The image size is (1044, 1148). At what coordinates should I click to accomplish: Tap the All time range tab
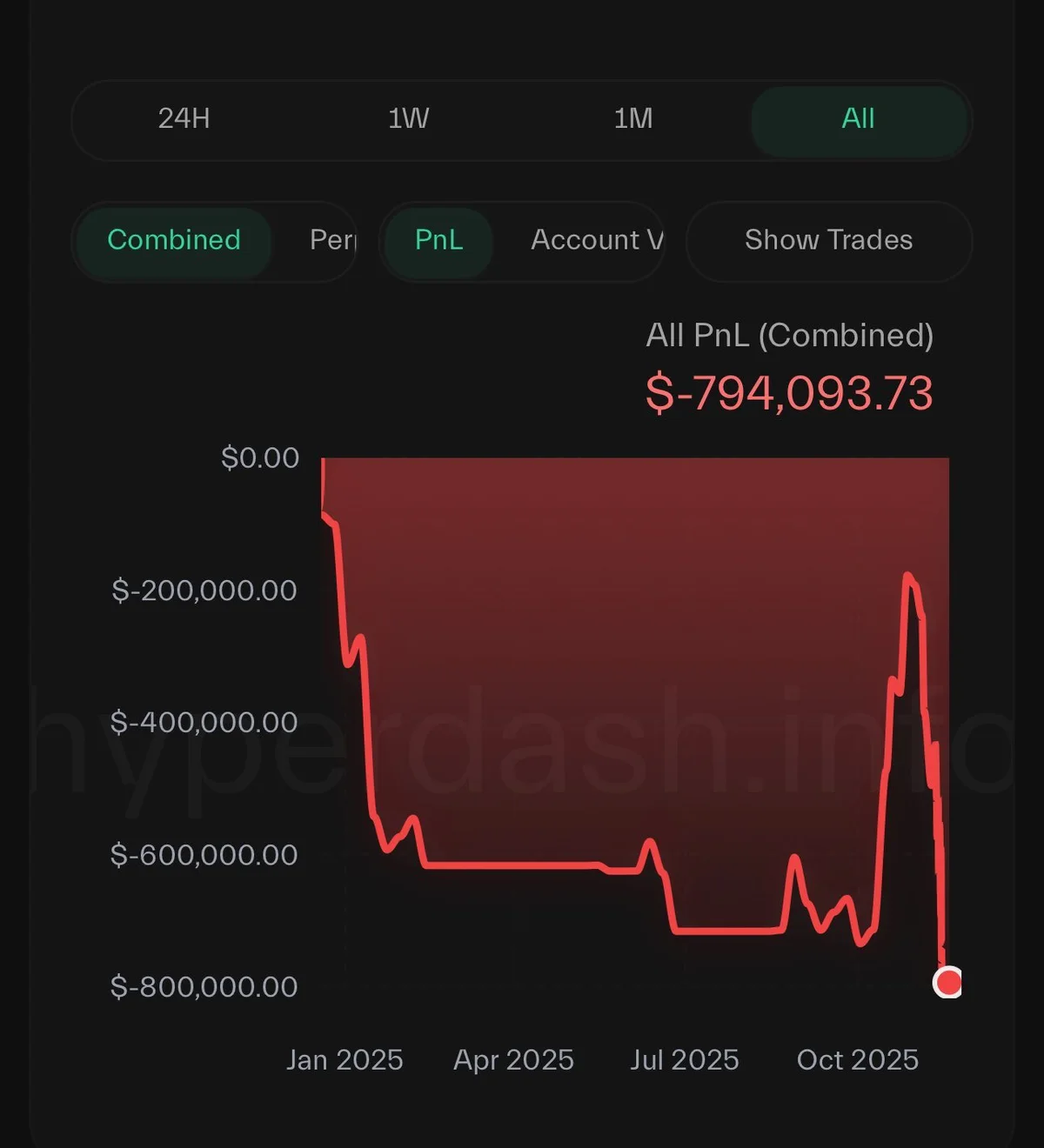[858, 119]
